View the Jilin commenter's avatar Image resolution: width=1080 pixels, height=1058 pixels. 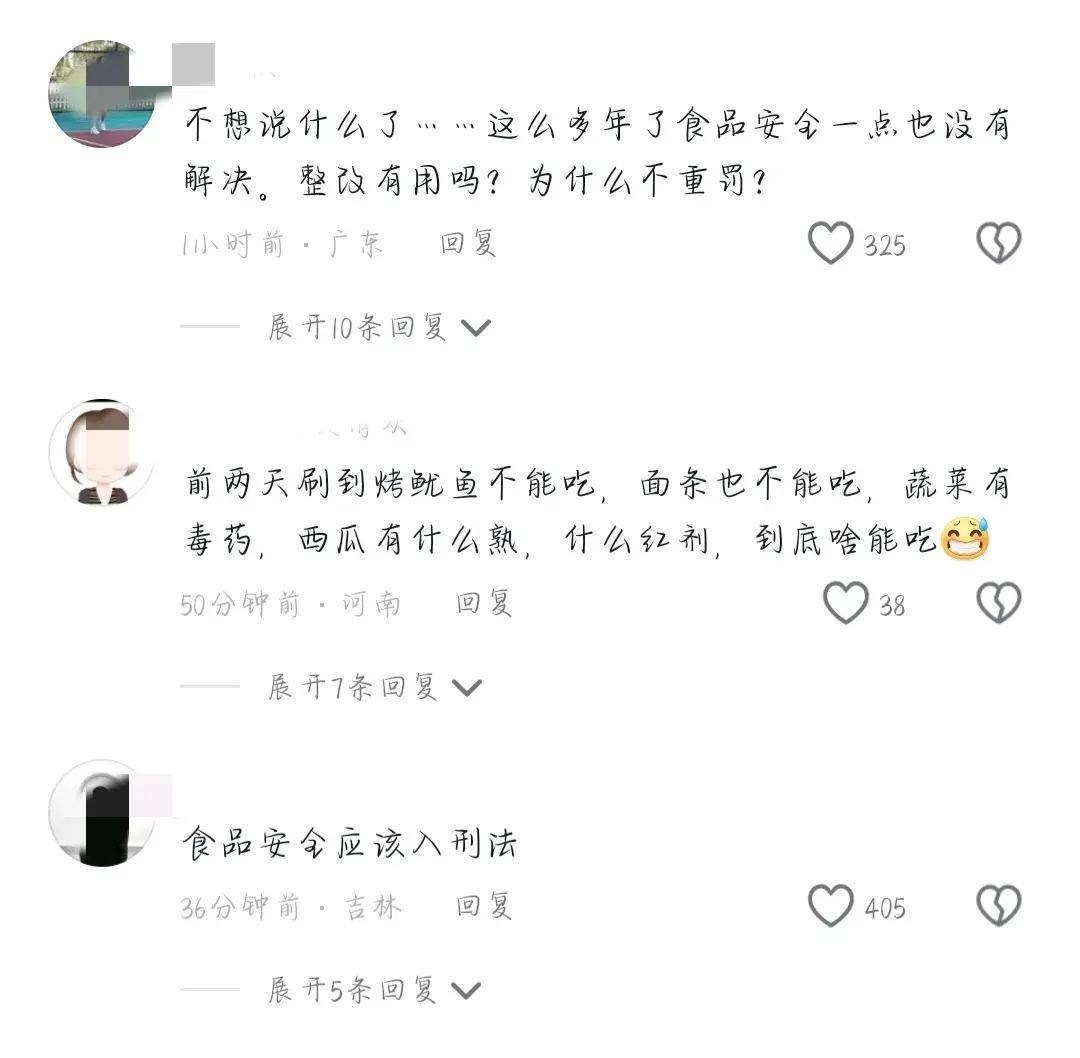point(101,813)
